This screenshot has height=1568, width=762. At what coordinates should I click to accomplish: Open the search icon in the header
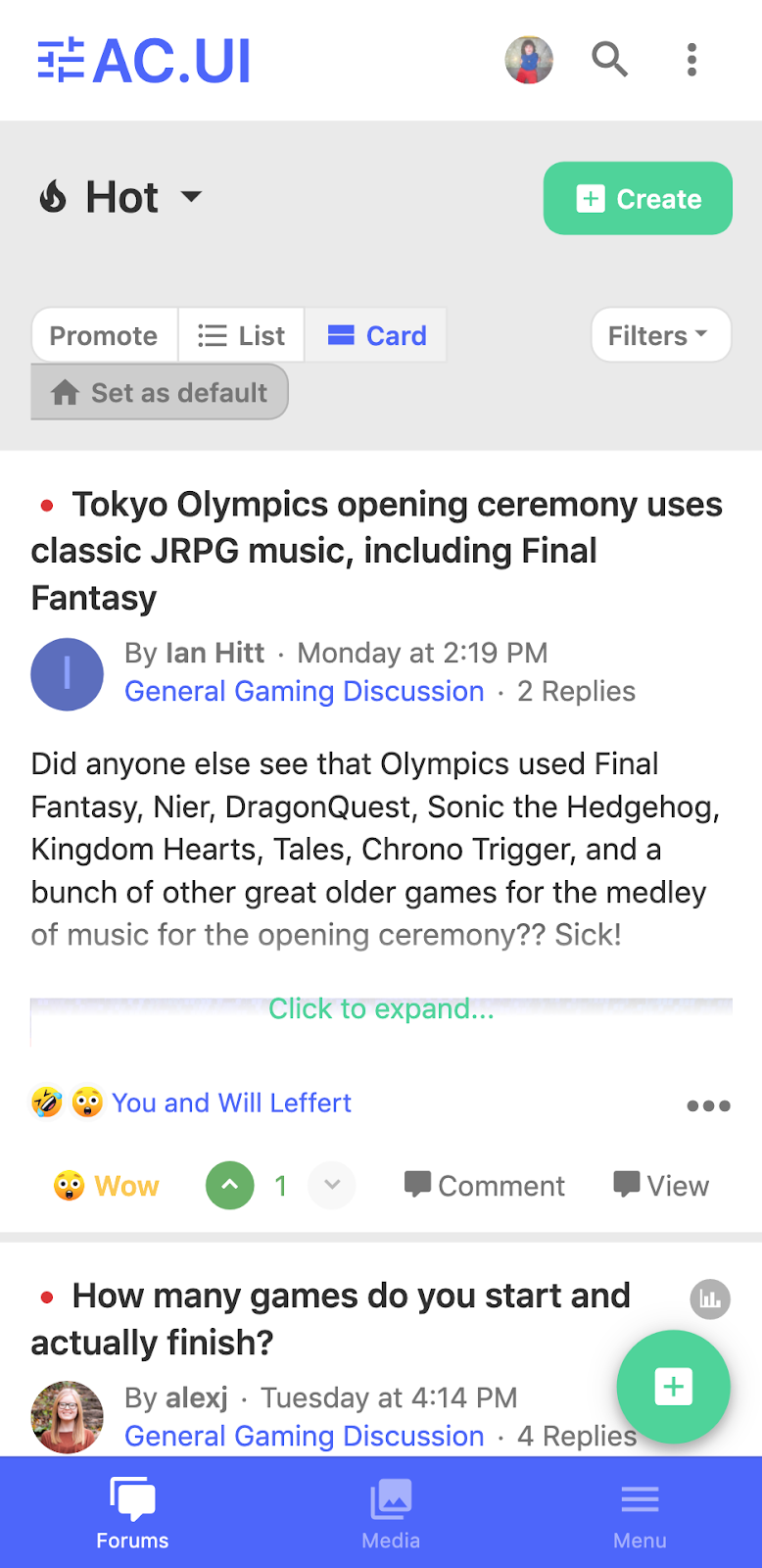pyautogui.click(x=609, y=60)
